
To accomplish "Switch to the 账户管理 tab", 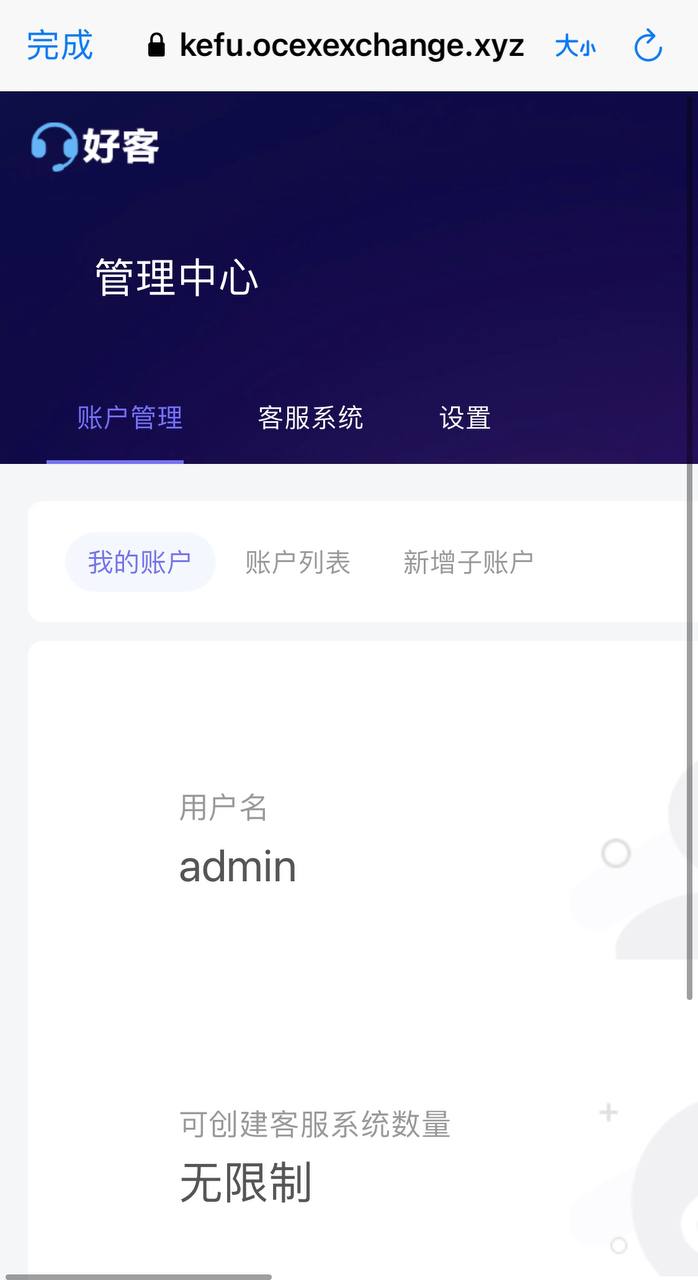I will point(130,418).
